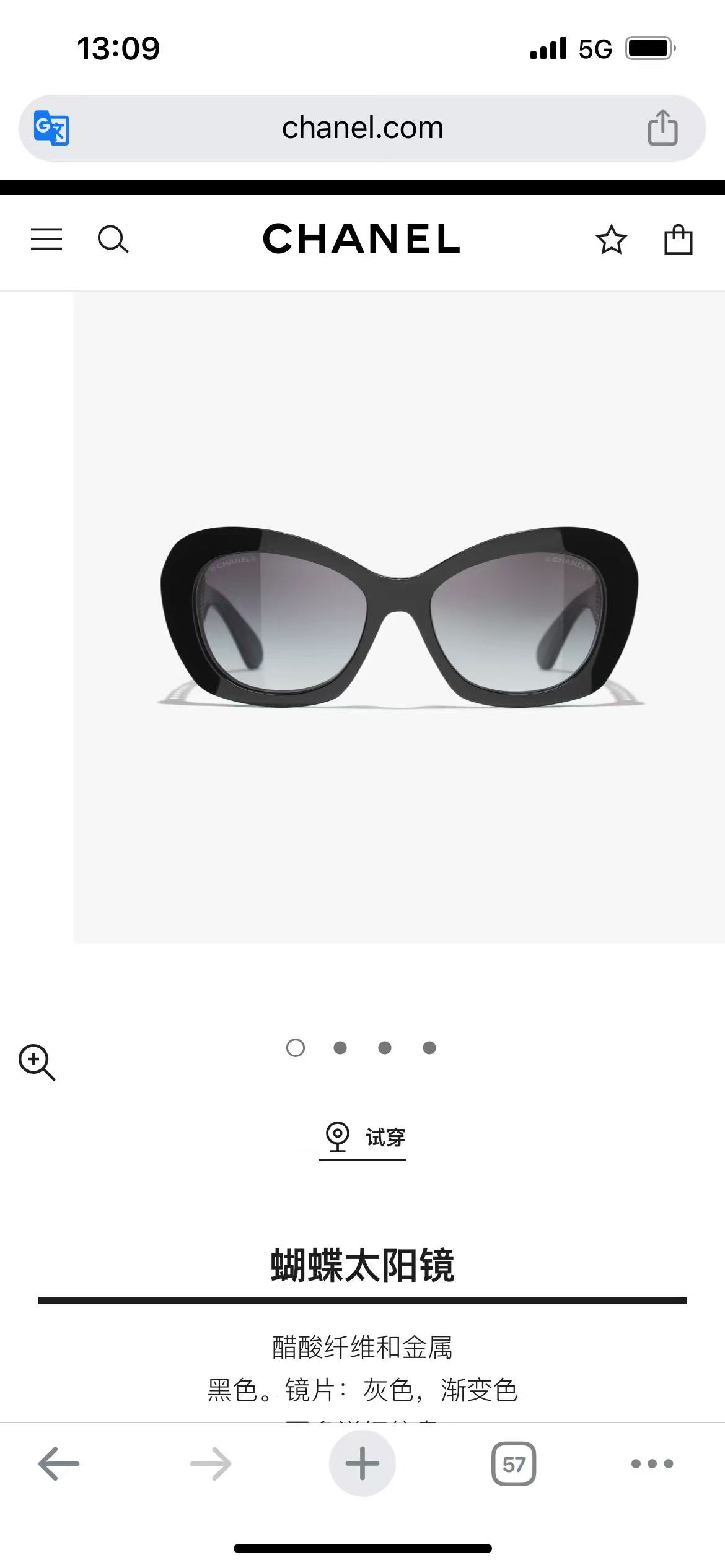Select the fourth product image dot

tap(429, 1048)
